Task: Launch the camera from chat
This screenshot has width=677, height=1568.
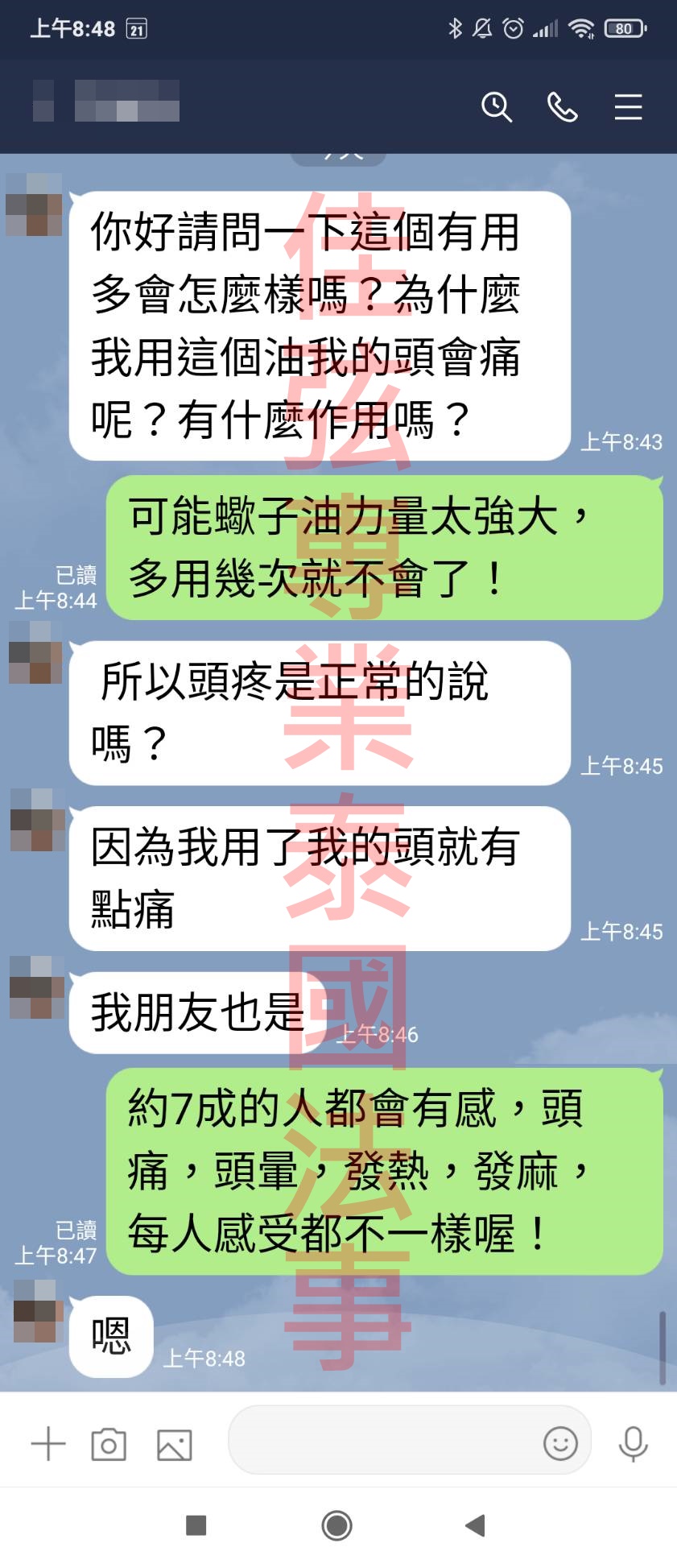Action: (x=109, y=1445)
